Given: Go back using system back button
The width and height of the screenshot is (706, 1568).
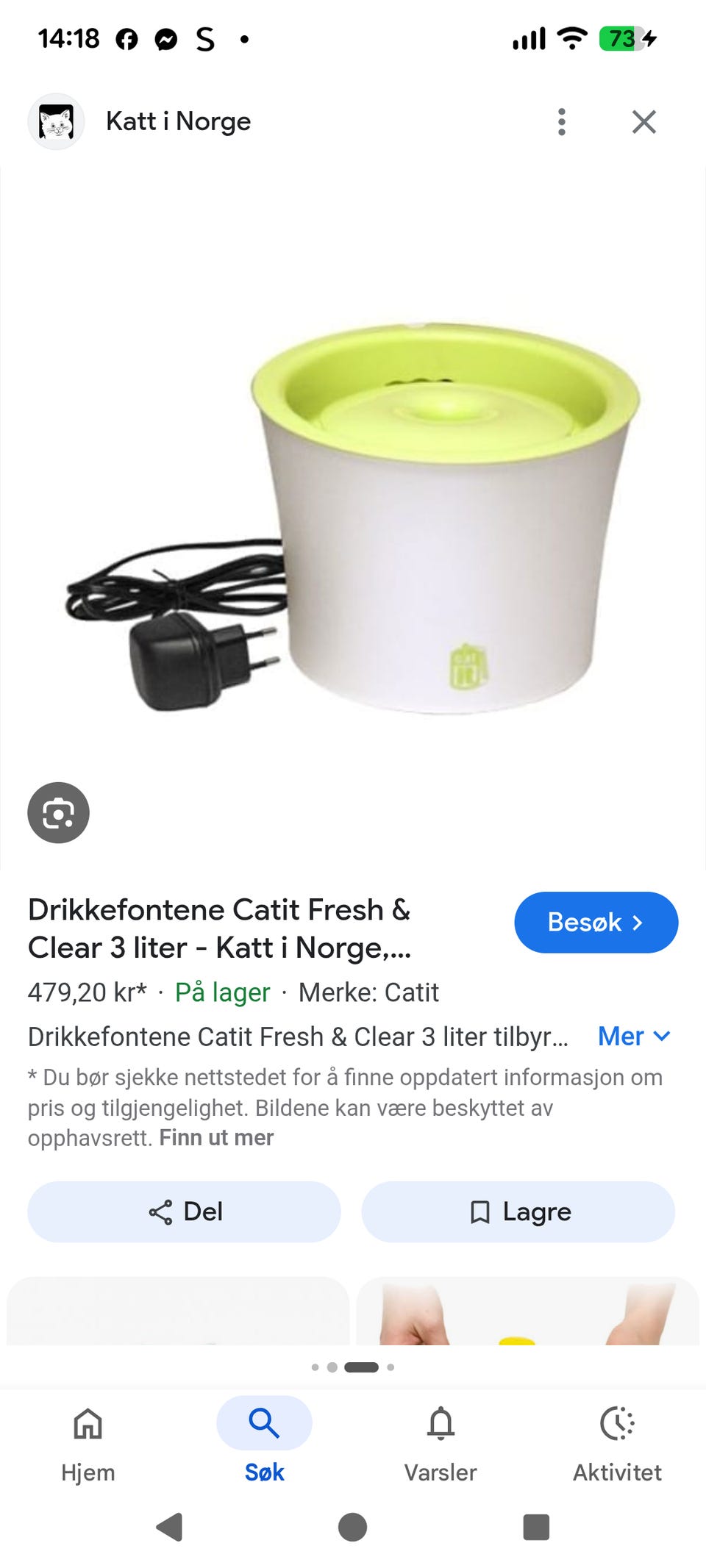Looking at the screenshot, I should click(x=170, y=1527).
